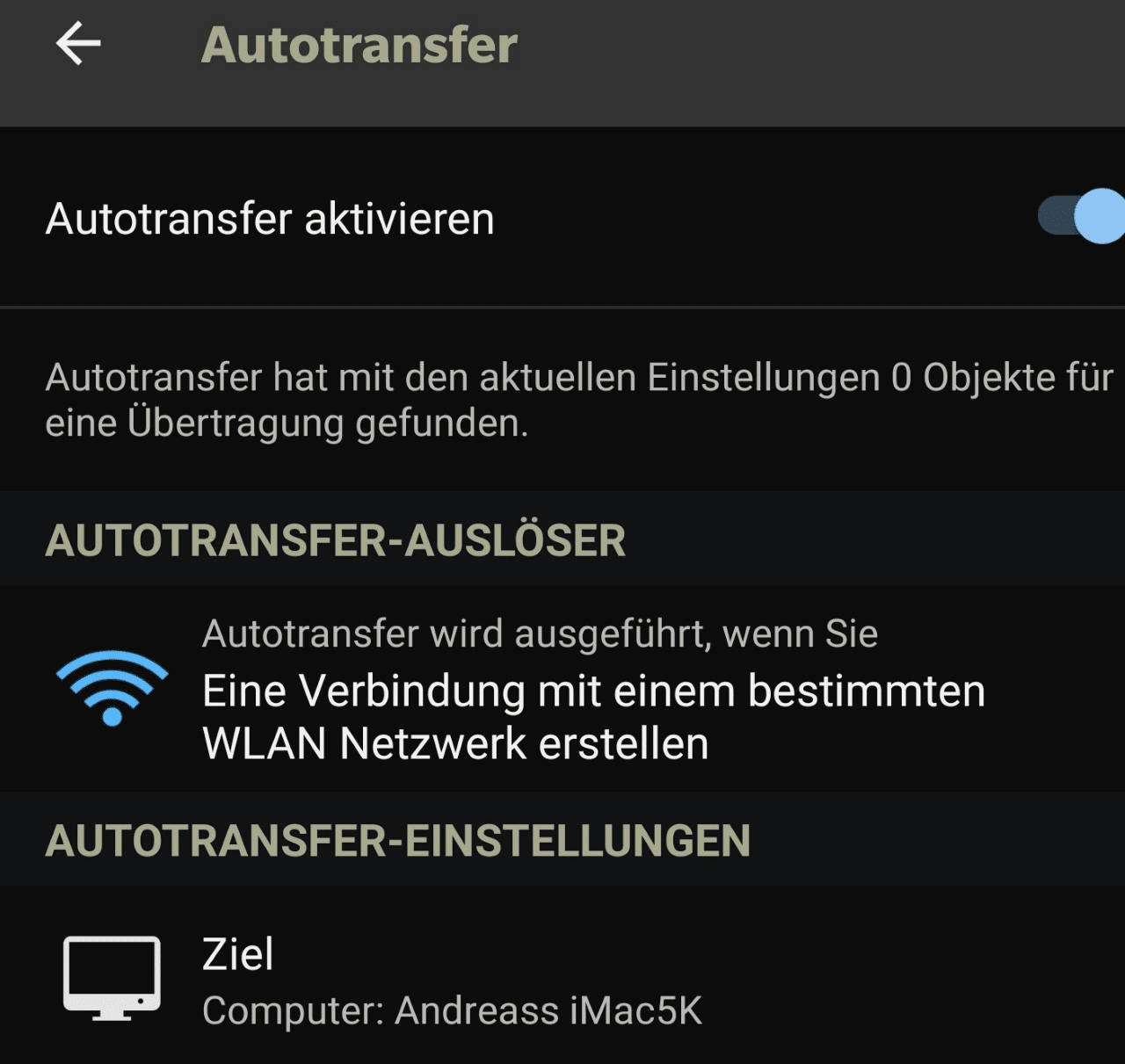Viewport: 1125px width, 1064px height.
Task: Open the Ziel destination computer setting
Action: [x=452, y=981]
